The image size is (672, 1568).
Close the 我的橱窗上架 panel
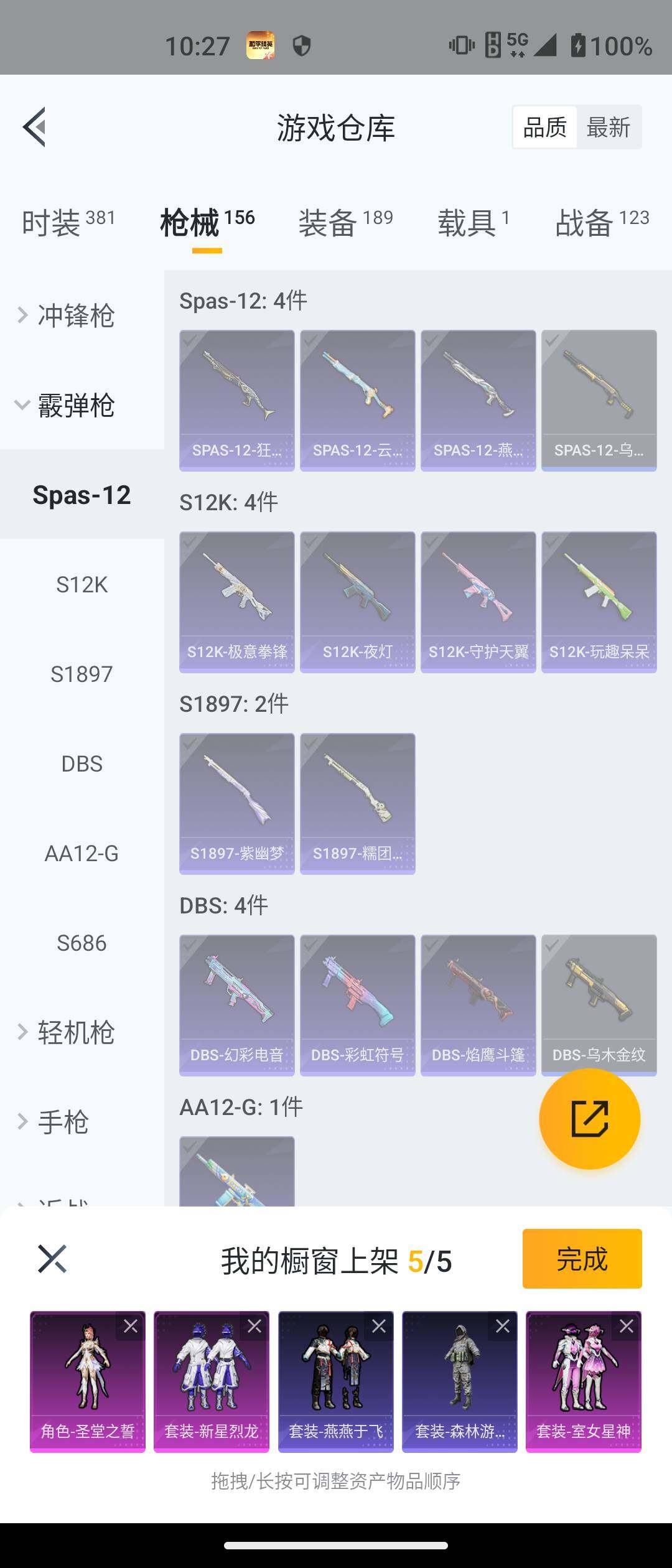click(52, 1259)
